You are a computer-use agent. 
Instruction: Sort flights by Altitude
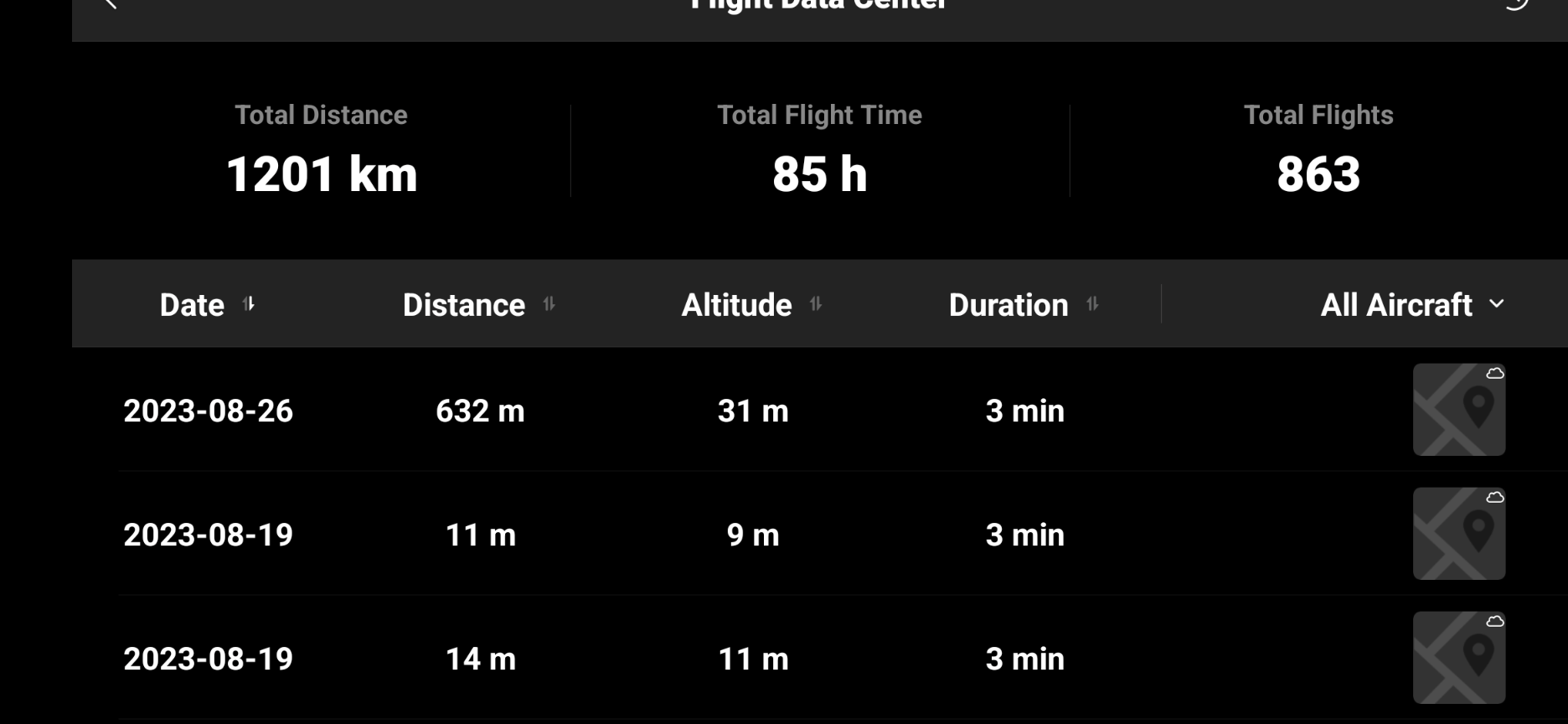click(750, 305)
